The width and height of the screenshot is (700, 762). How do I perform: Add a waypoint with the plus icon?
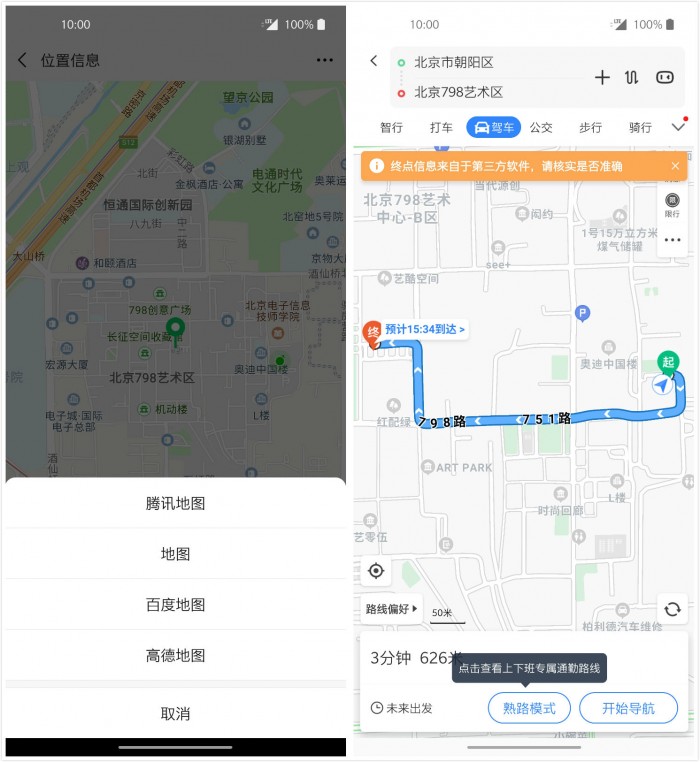[602, 77]
